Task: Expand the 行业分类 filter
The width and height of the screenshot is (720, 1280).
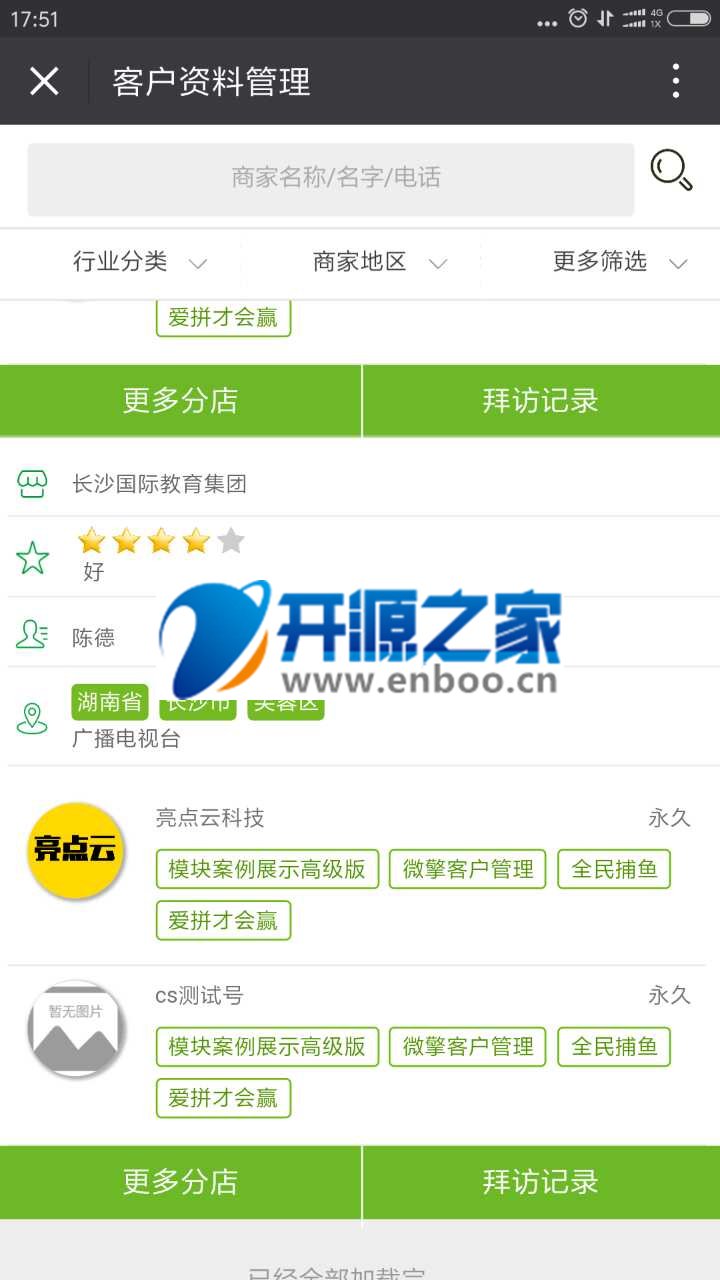Action: click(138, 262)
